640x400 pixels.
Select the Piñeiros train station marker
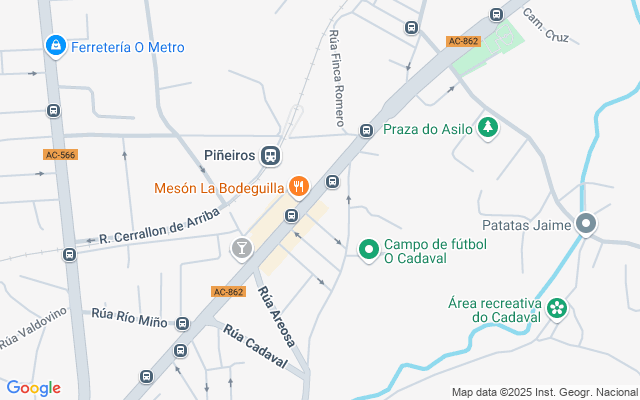pos(270,156)
